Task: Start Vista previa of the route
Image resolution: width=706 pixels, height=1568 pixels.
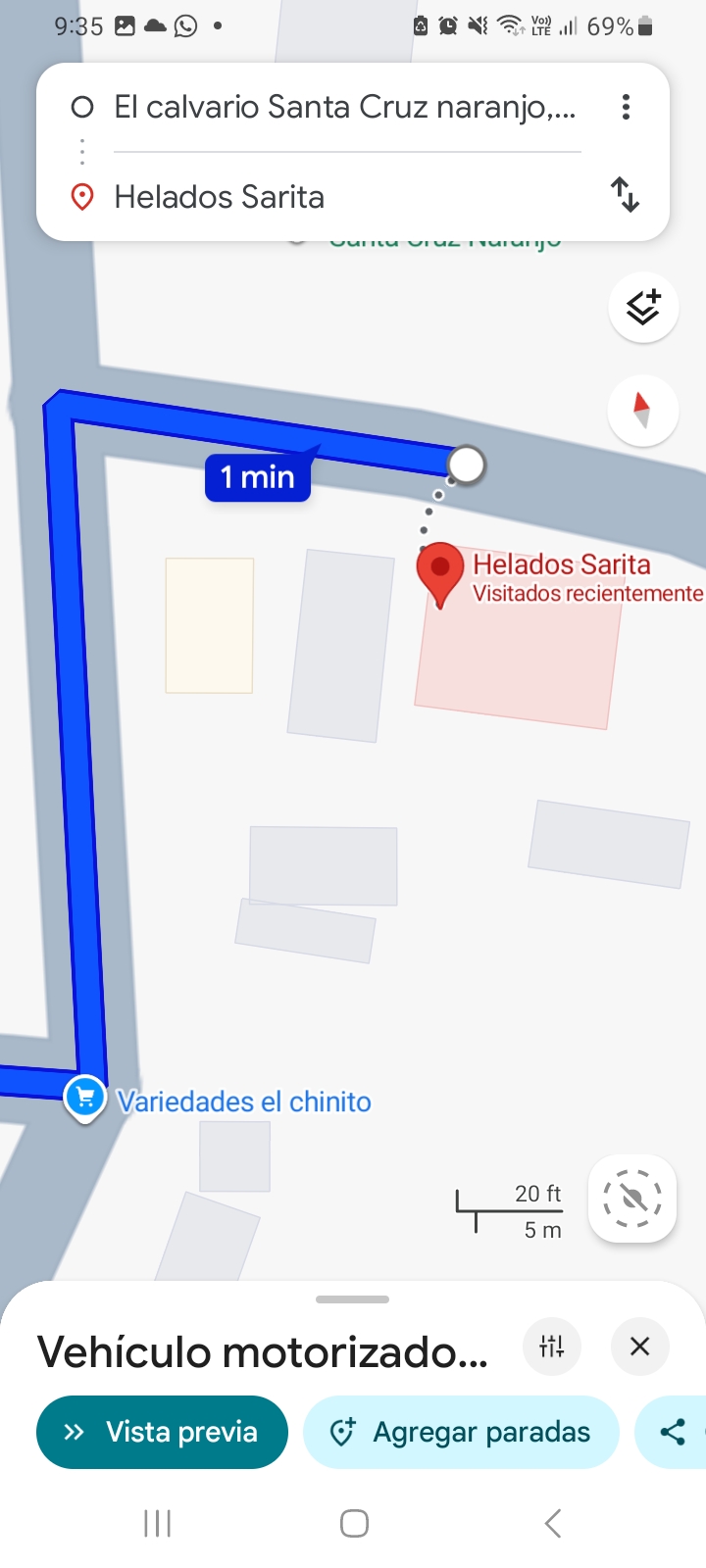Action: coord(162,1432)
